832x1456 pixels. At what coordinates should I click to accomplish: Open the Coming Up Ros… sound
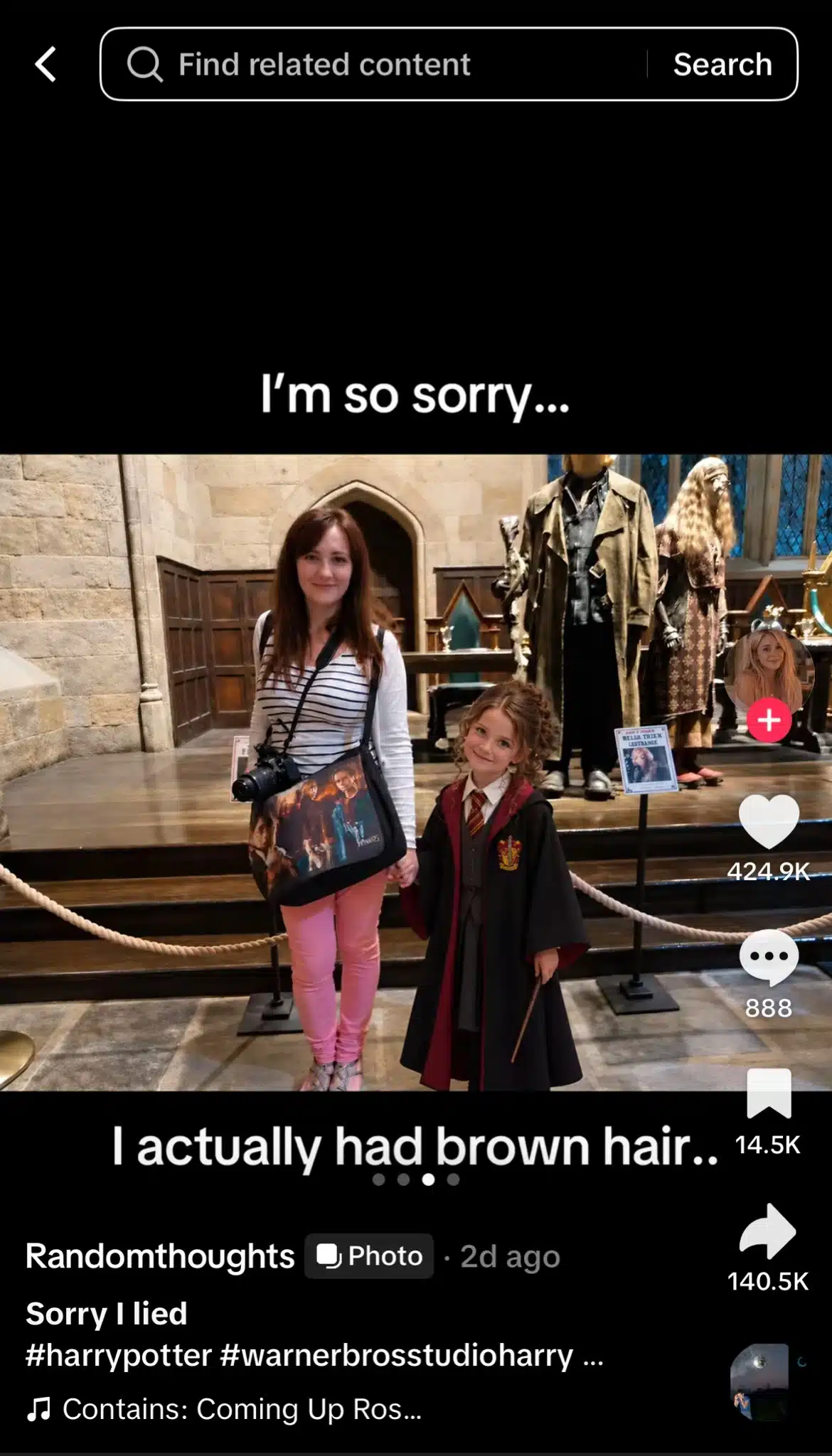pos(224,1409)
